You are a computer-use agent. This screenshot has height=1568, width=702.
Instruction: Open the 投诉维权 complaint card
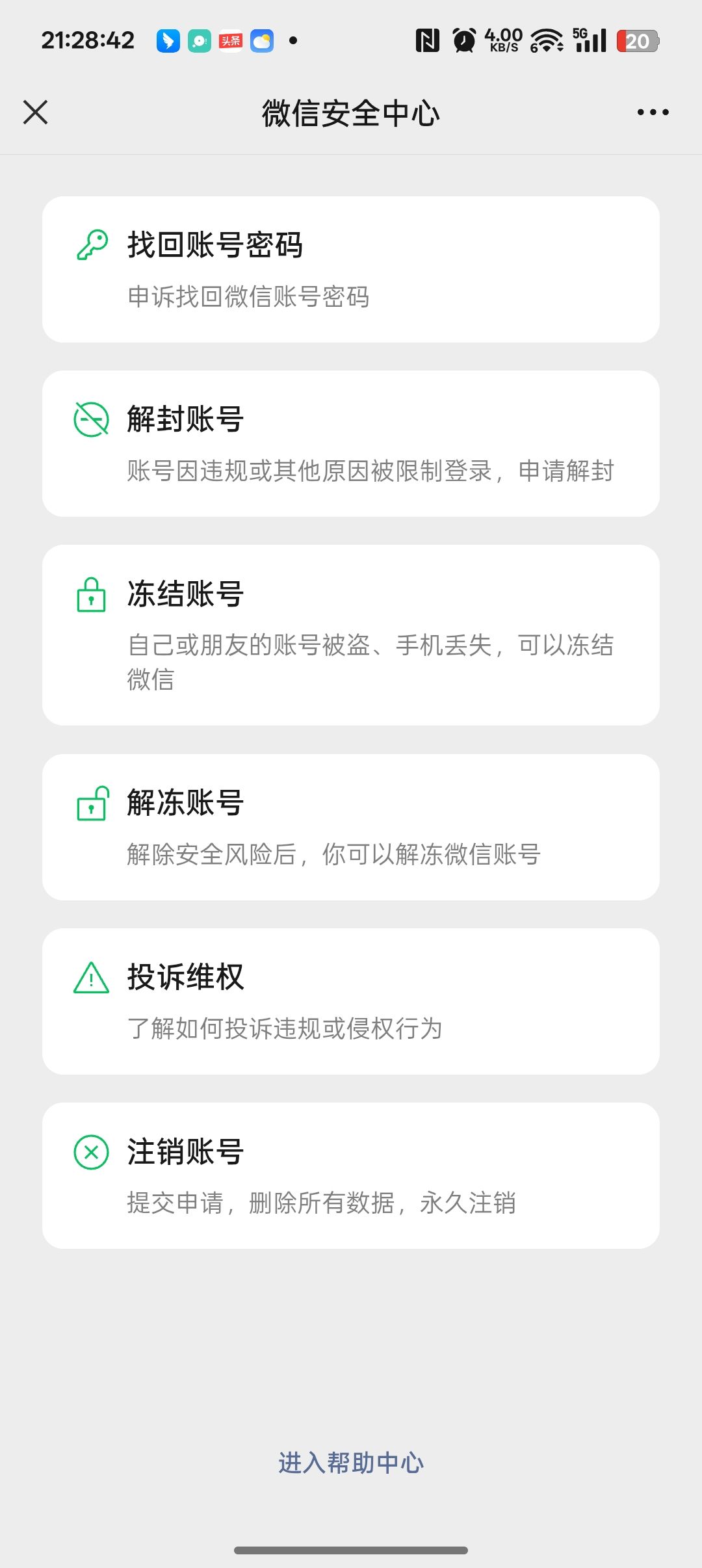(351, 1001)
